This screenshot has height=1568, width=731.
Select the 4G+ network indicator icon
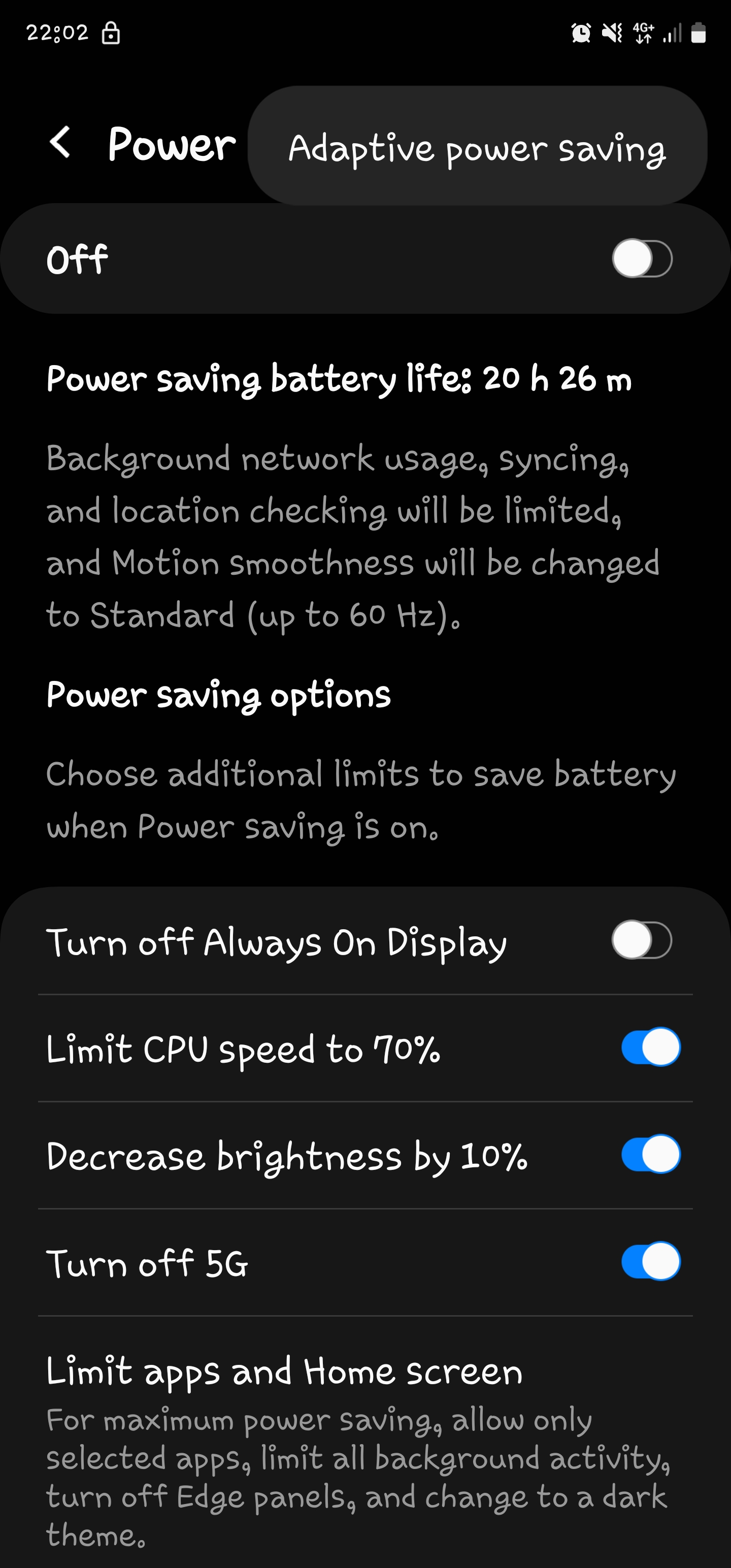(x=642, y=30)
